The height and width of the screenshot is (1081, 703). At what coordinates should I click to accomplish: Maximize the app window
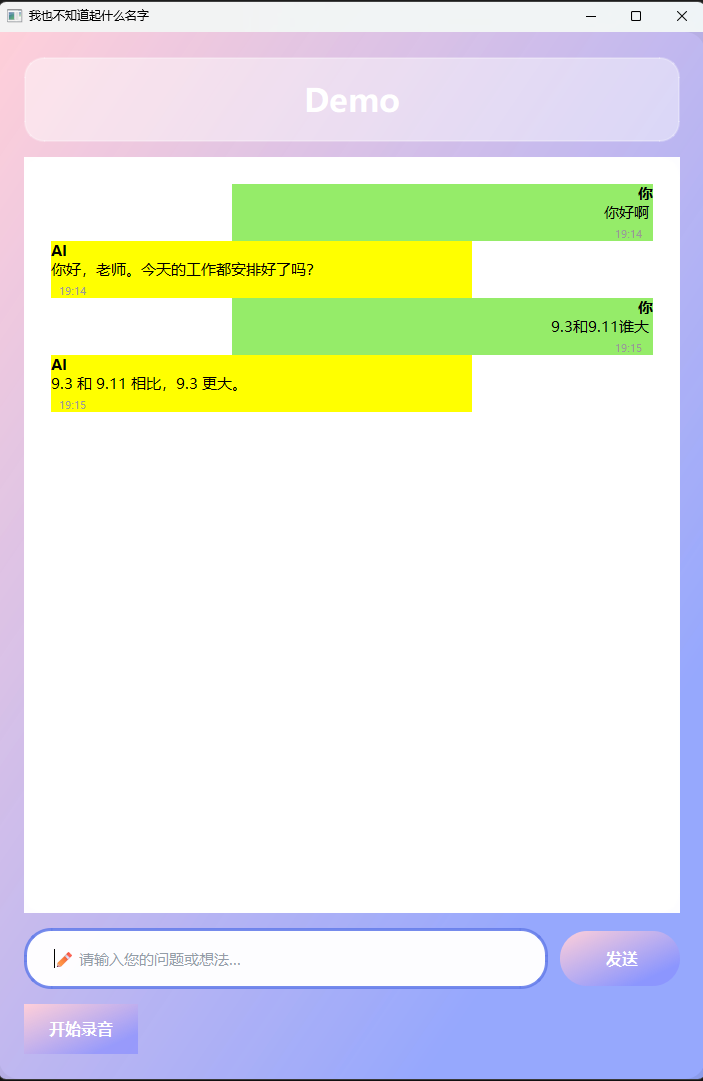coord(636,16)
